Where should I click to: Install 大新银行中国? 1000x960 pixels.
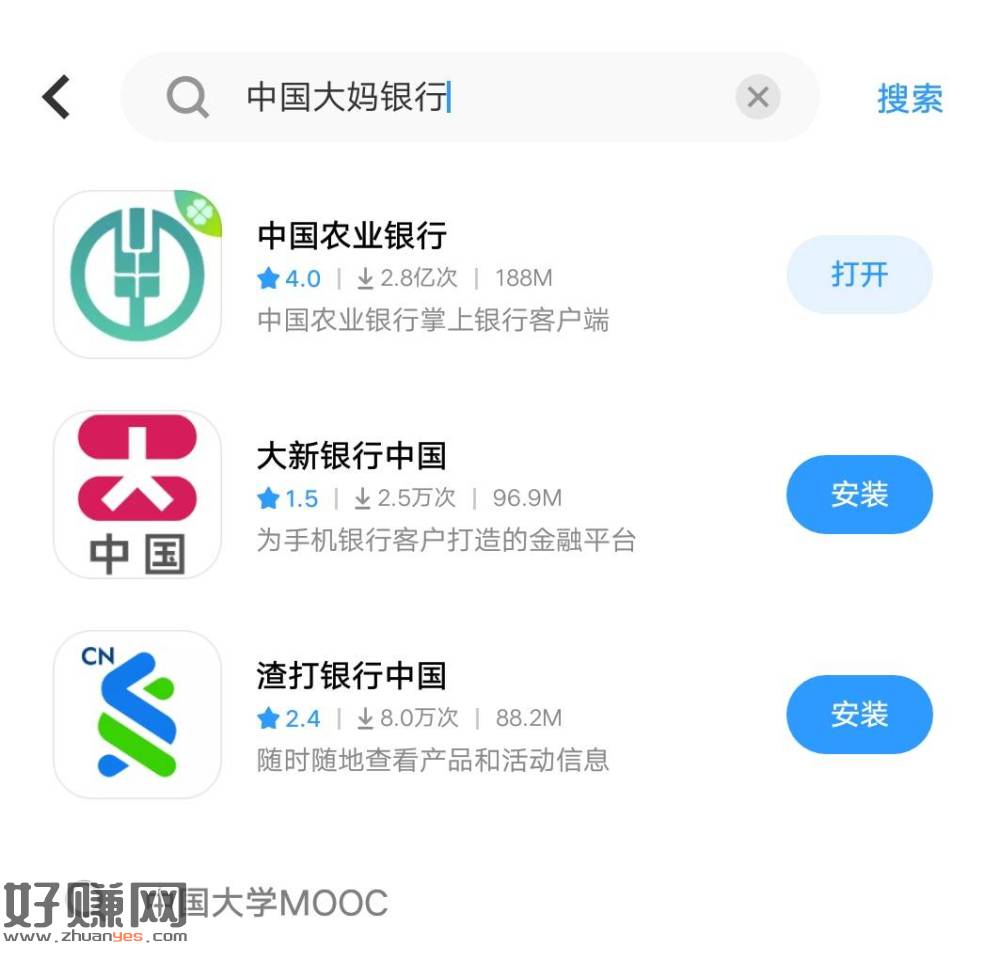point(859,494)
